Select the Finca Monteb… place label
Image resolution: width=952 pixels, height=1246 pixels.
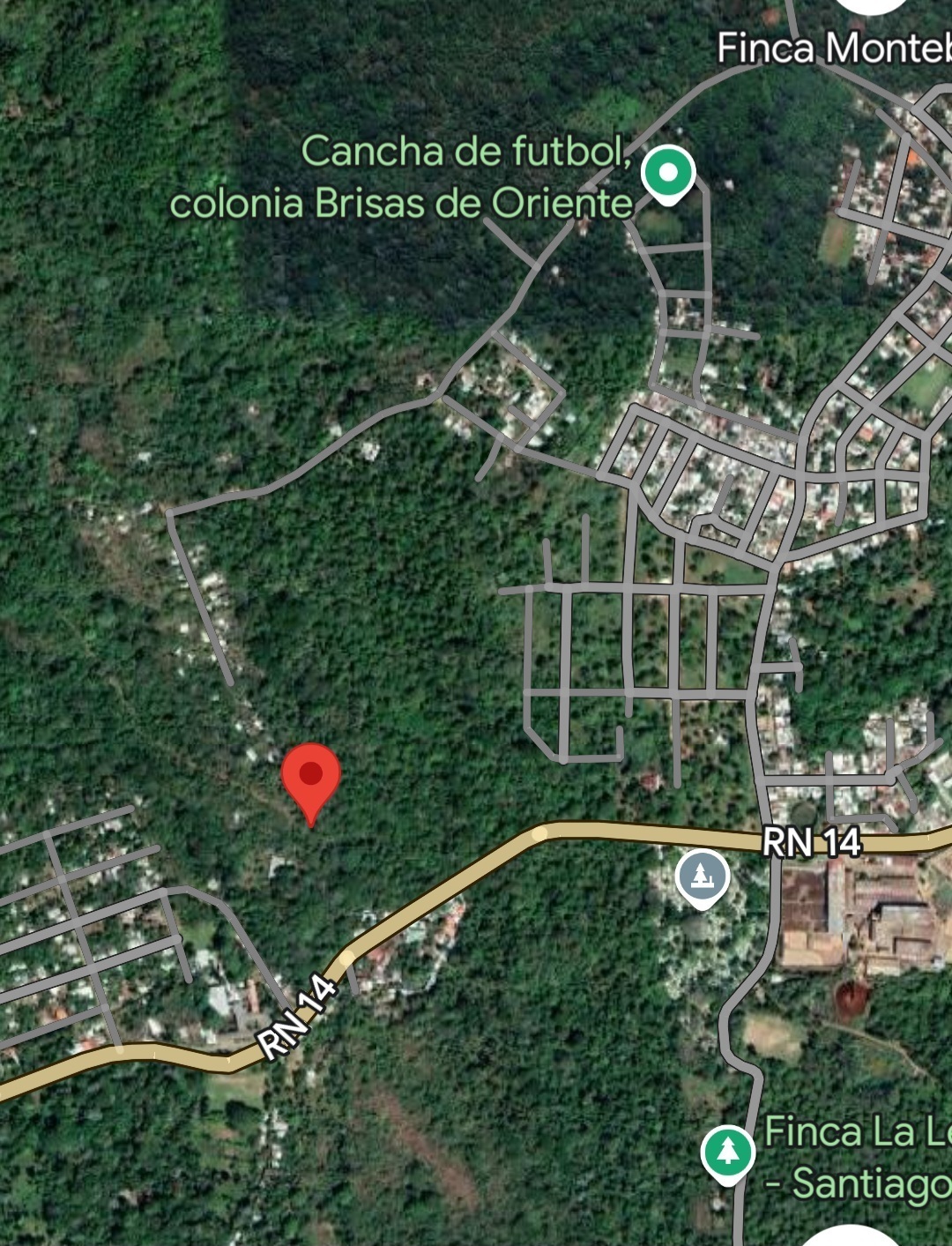(x=833, y=48)
